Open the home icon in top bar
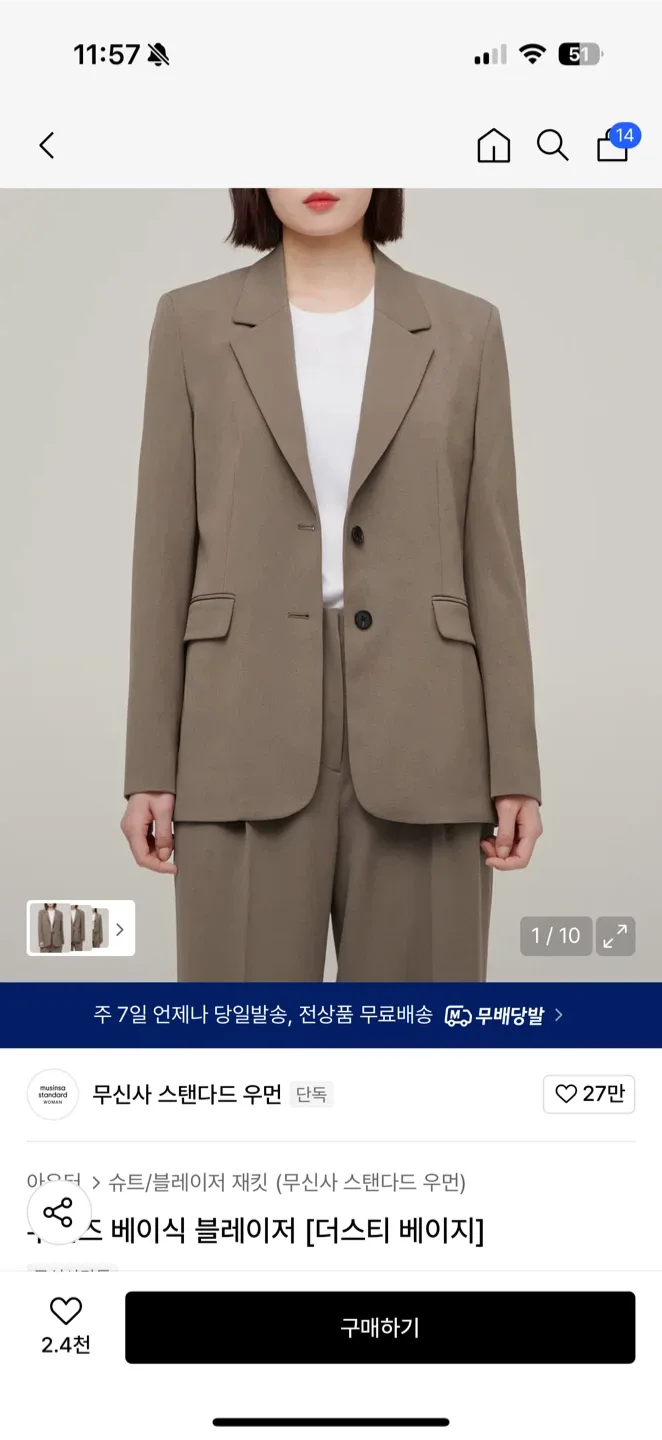The height and width of the screenshot is (1440, 662). [x=493, y=146]
